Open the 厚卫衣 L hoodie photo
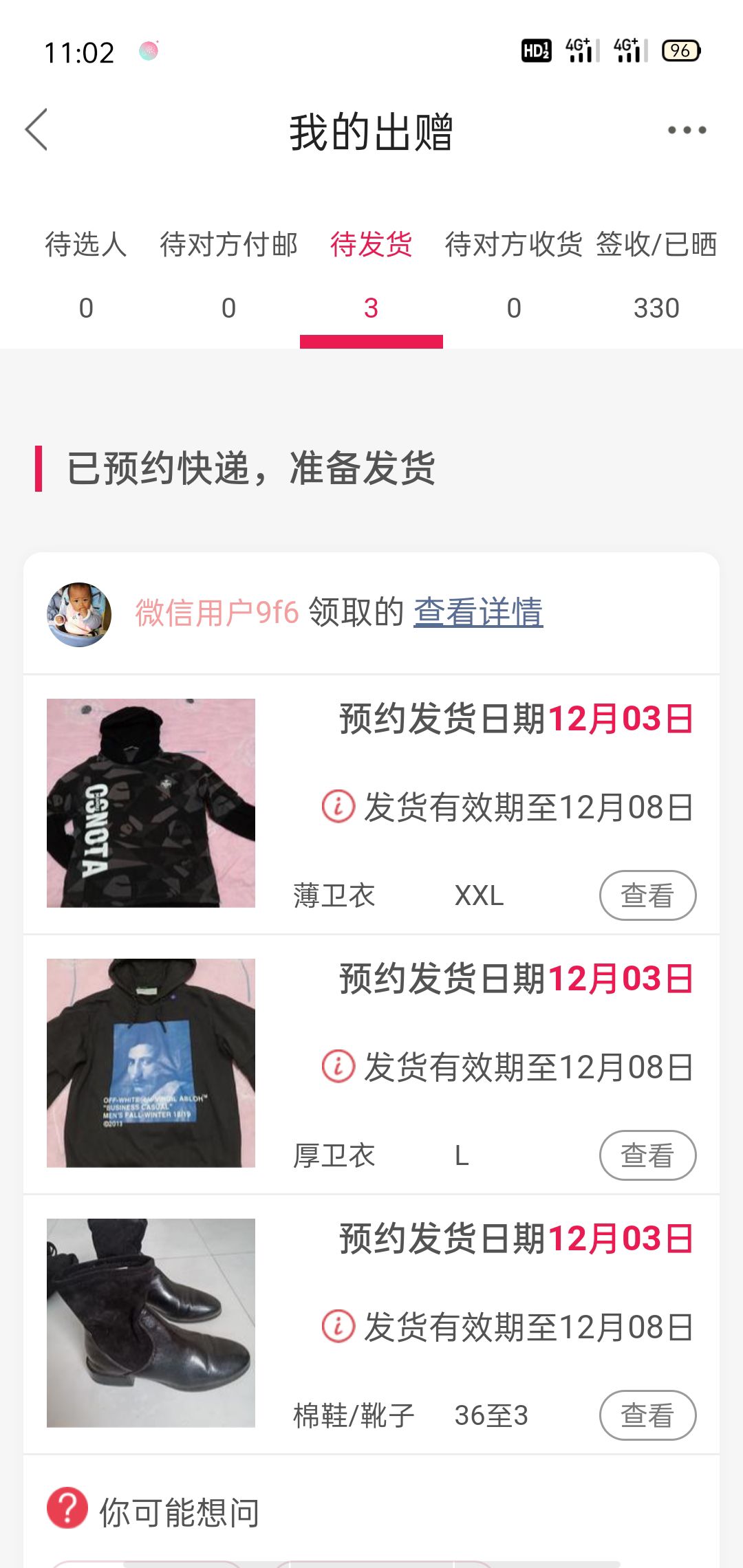Viewport: 743px width, 1568px height. point(151,1063)
